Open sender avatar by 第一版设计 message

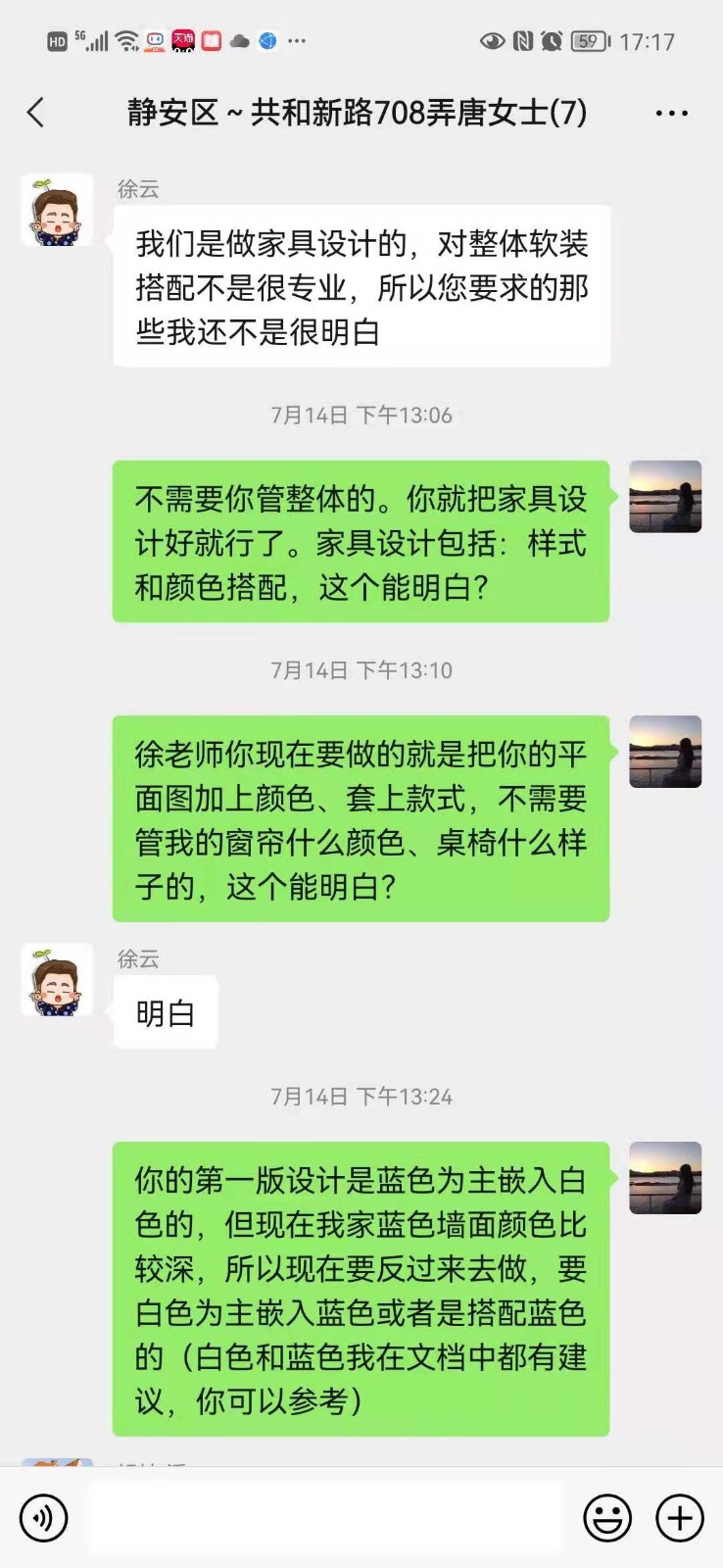[665, 1178]
